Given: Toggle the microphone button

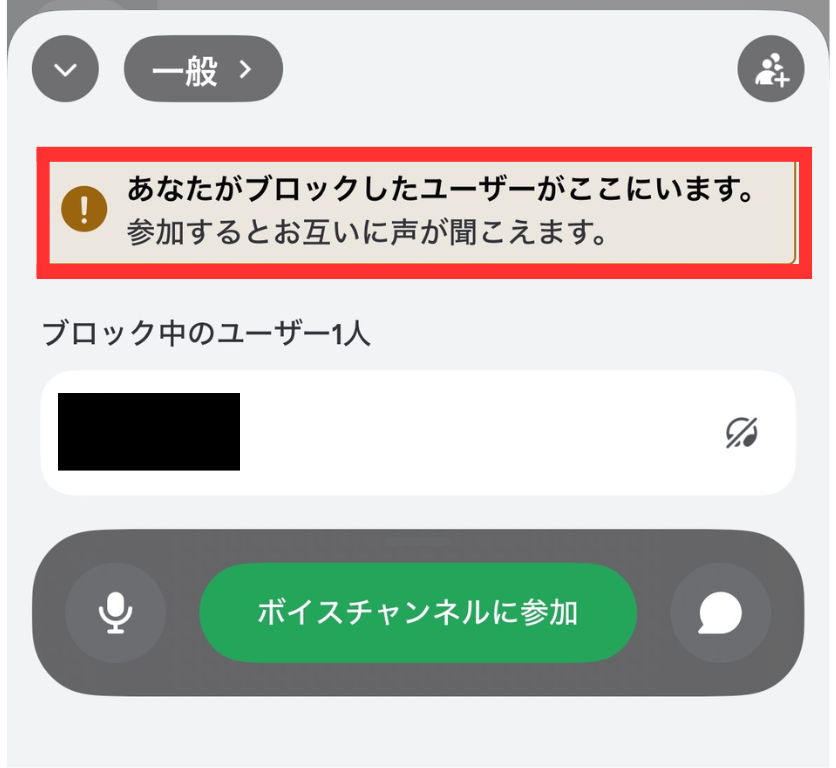Looking at the screenshot, I should tap(115, 613).
